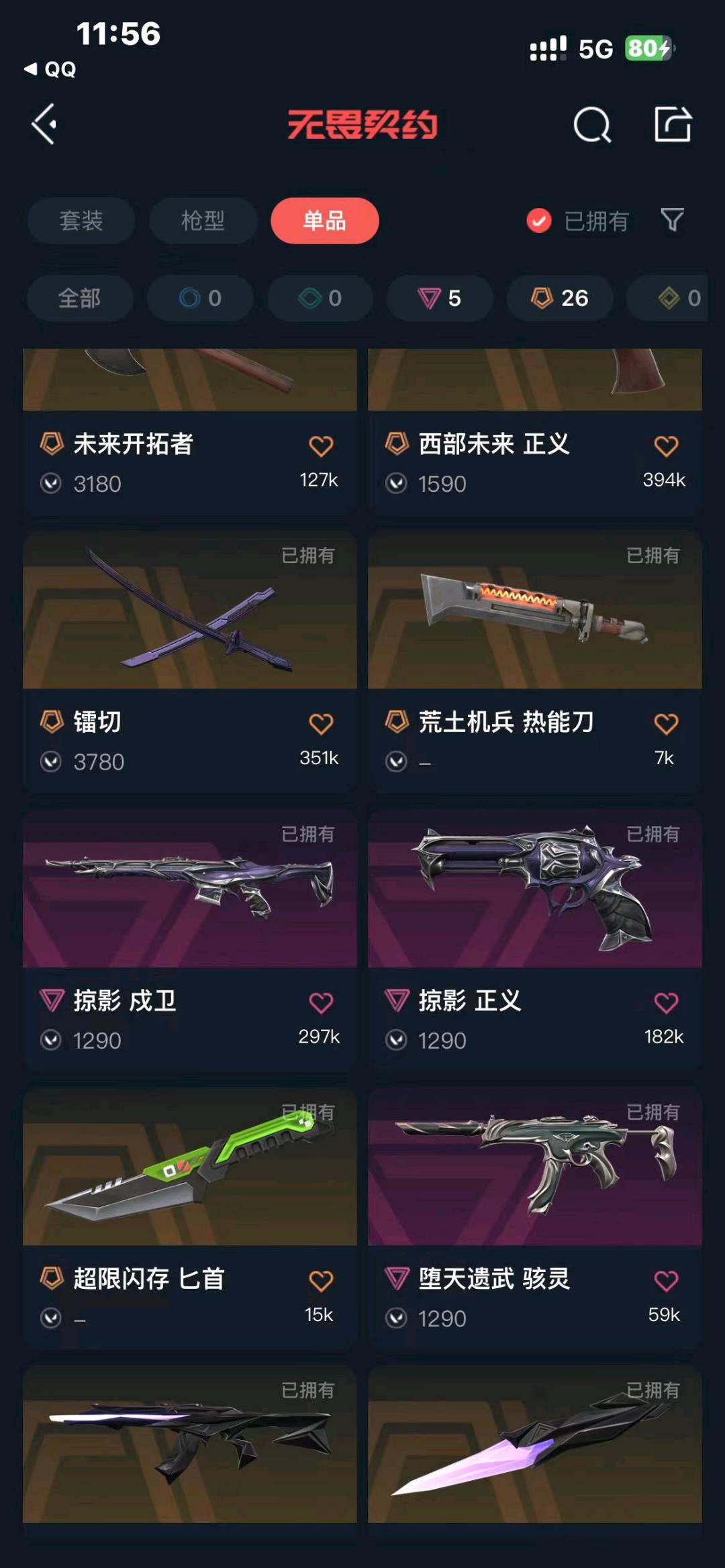Switch to the 枪型 tab
The image size is (725, 1568).
[203, 221]
